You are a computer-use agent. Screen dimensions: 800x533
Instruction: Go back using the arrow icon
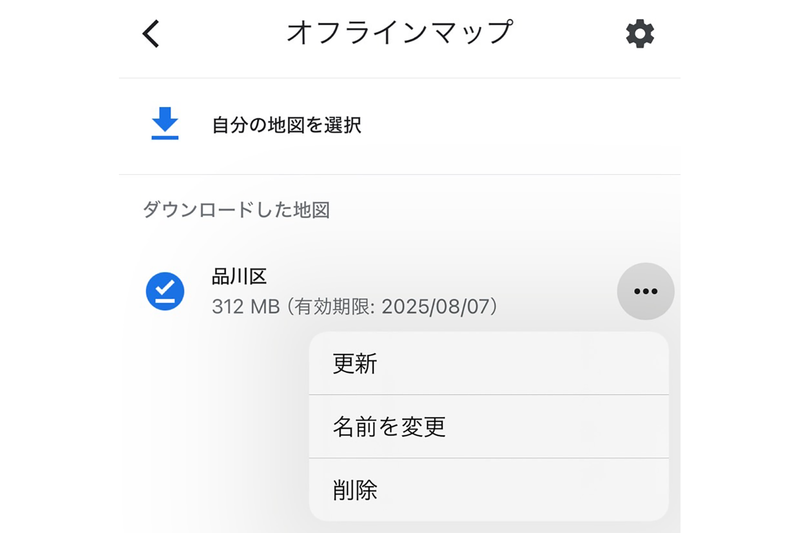pos(151,34)
